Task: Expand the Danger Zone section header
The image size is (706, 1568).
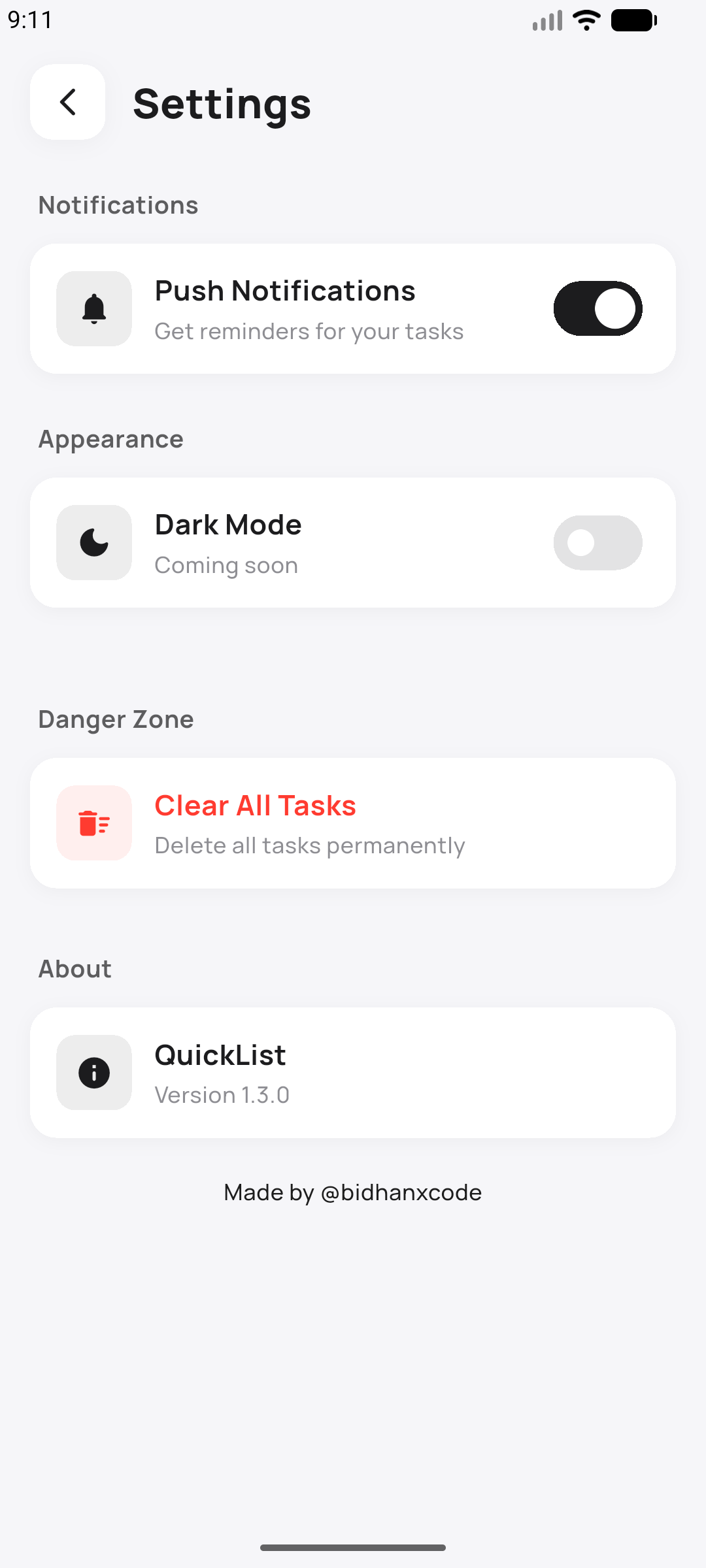Action: [x=115, y=719]
